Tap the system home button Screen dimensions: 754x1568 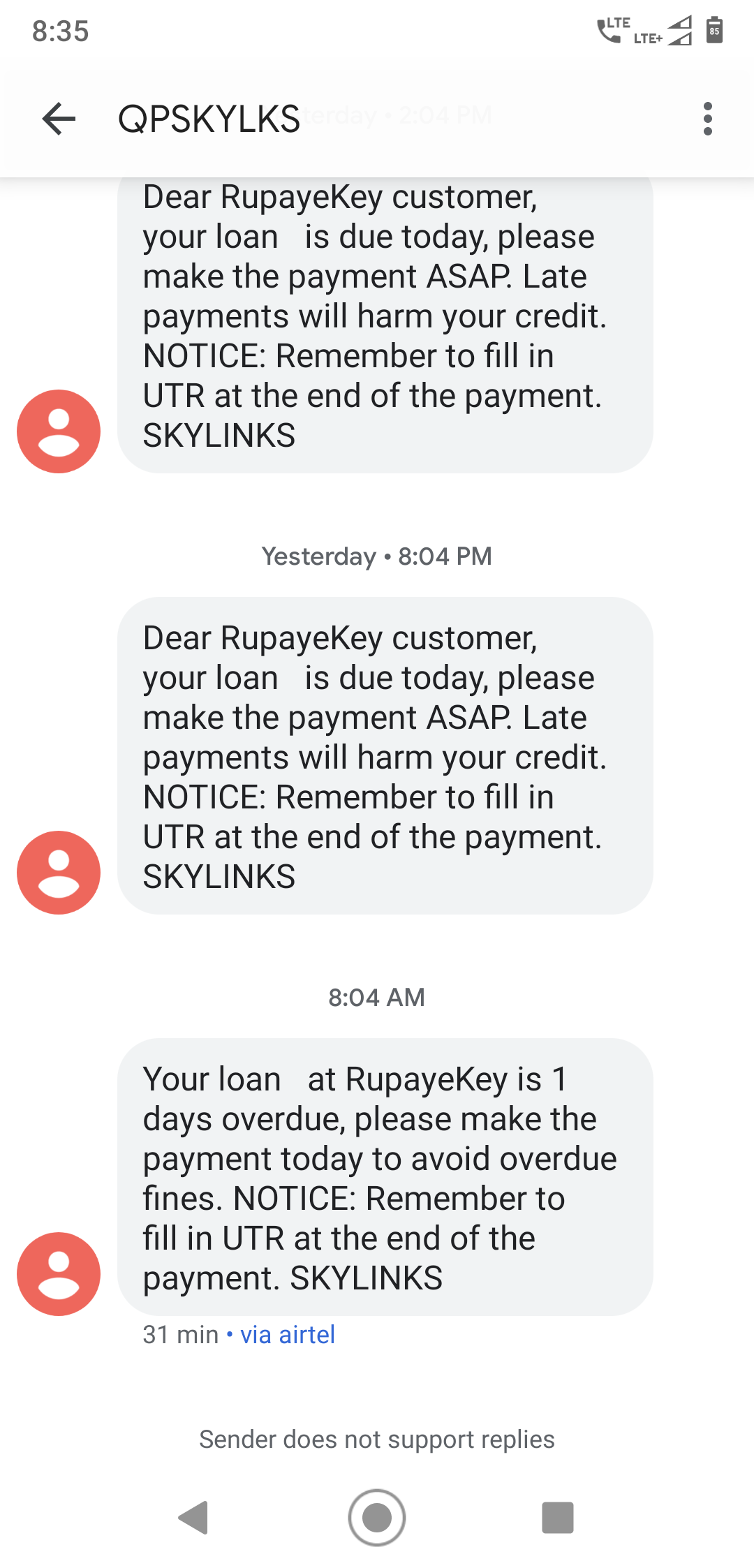pyautogui.click(x=376, y=1517)
